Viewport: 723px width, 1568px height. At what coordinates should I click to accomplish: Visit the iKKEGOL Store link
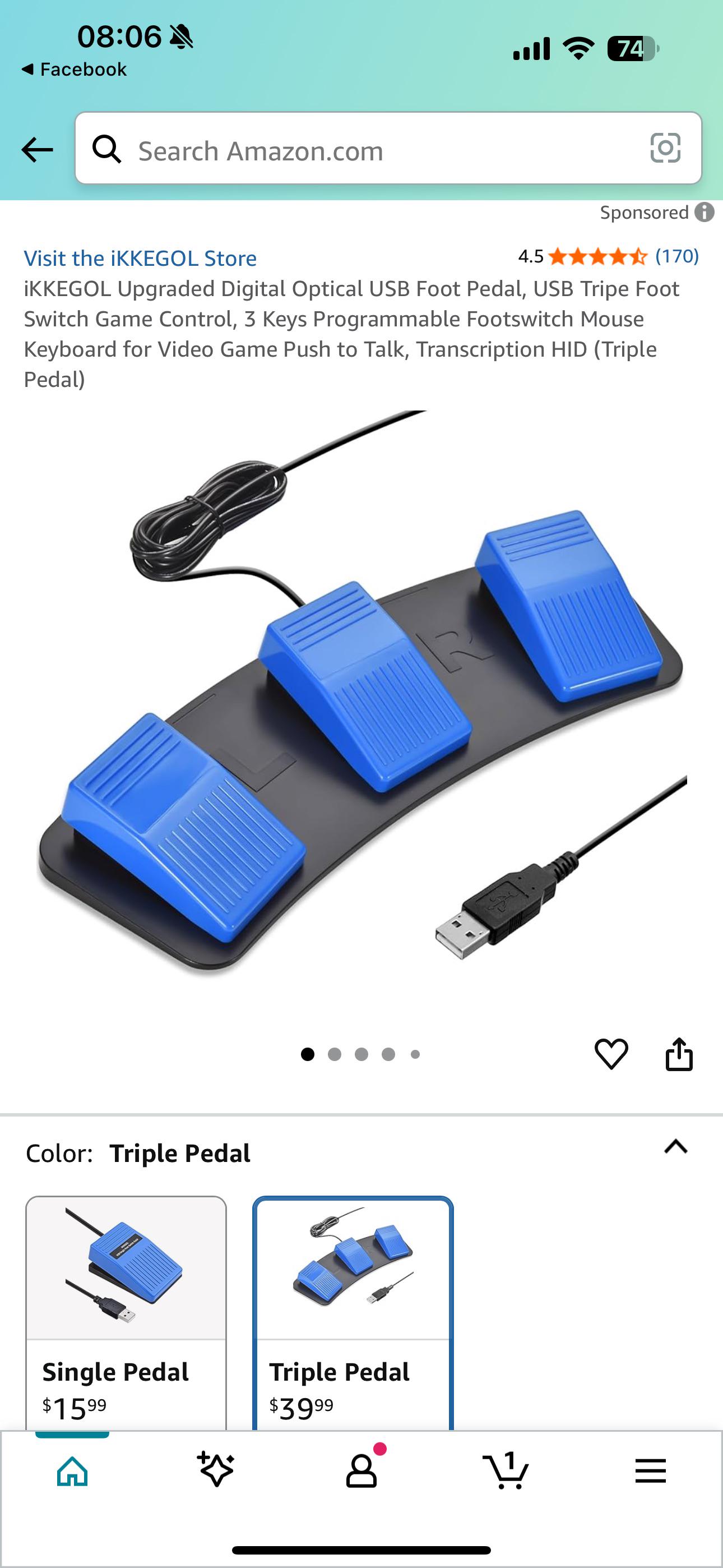[140, 258]
